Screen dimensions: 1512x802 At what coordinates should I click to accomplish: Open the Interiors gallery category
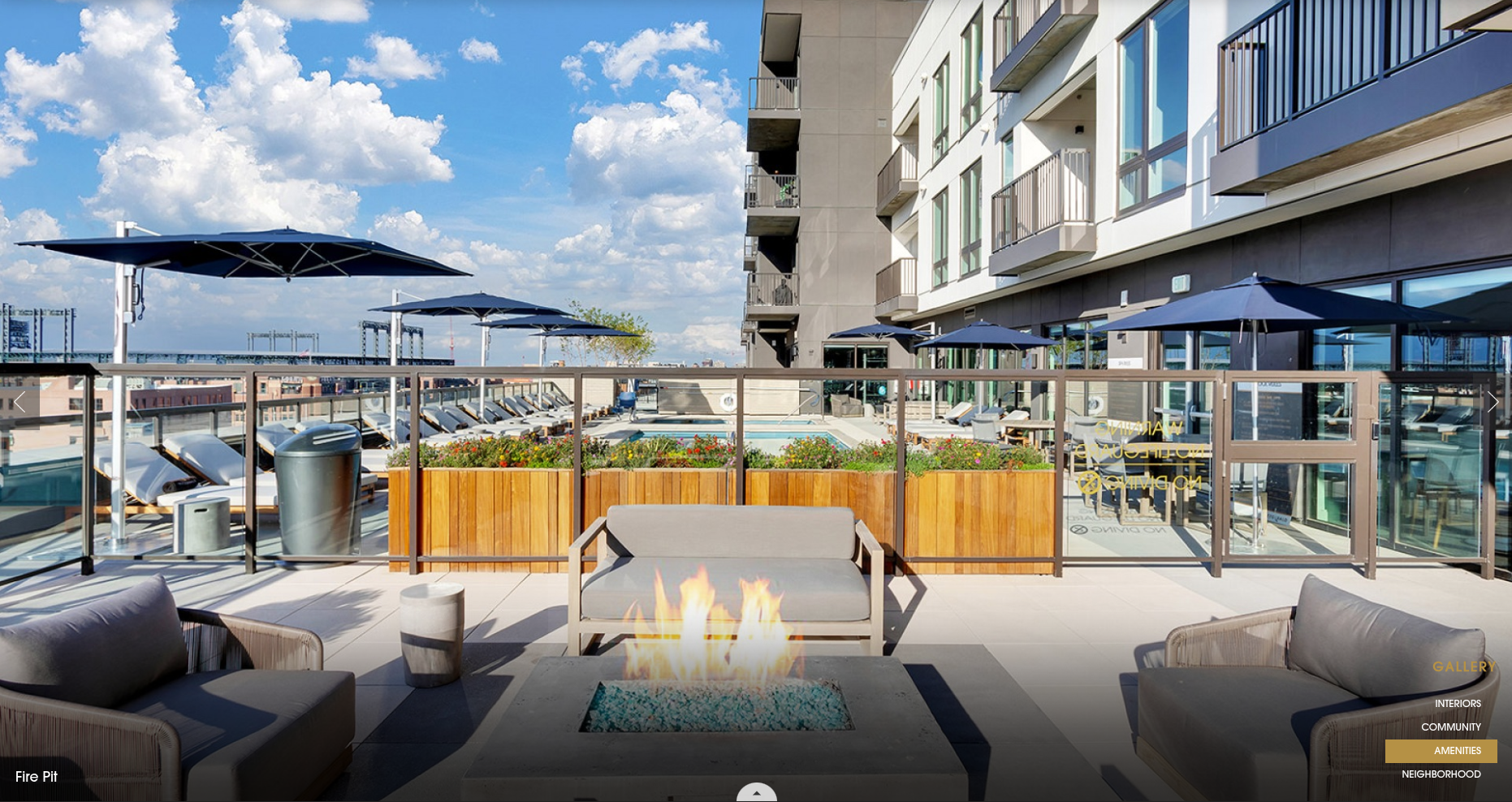click(x=1457, y=704)
